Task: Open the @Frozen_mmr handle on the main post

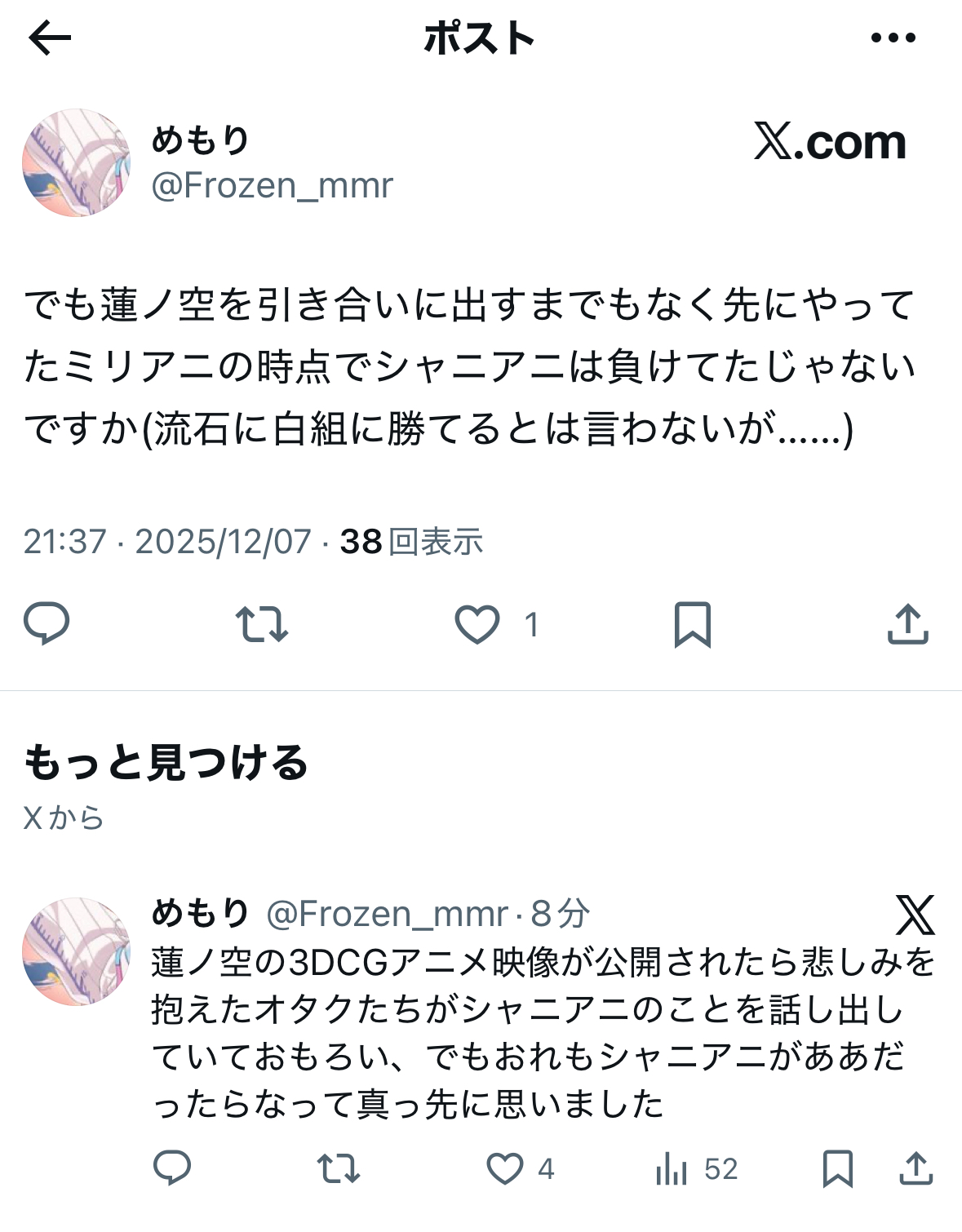Action: click(x=272, y=186)
